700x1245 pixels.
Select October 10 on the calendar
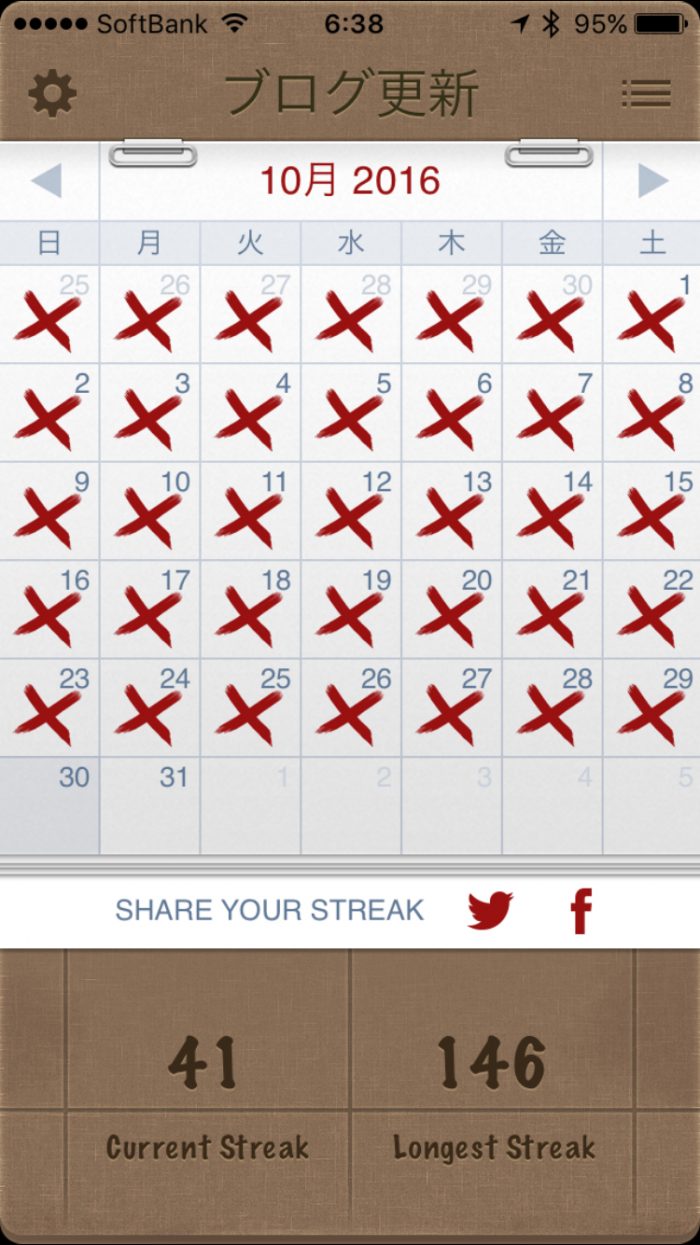tap(150, 512)
